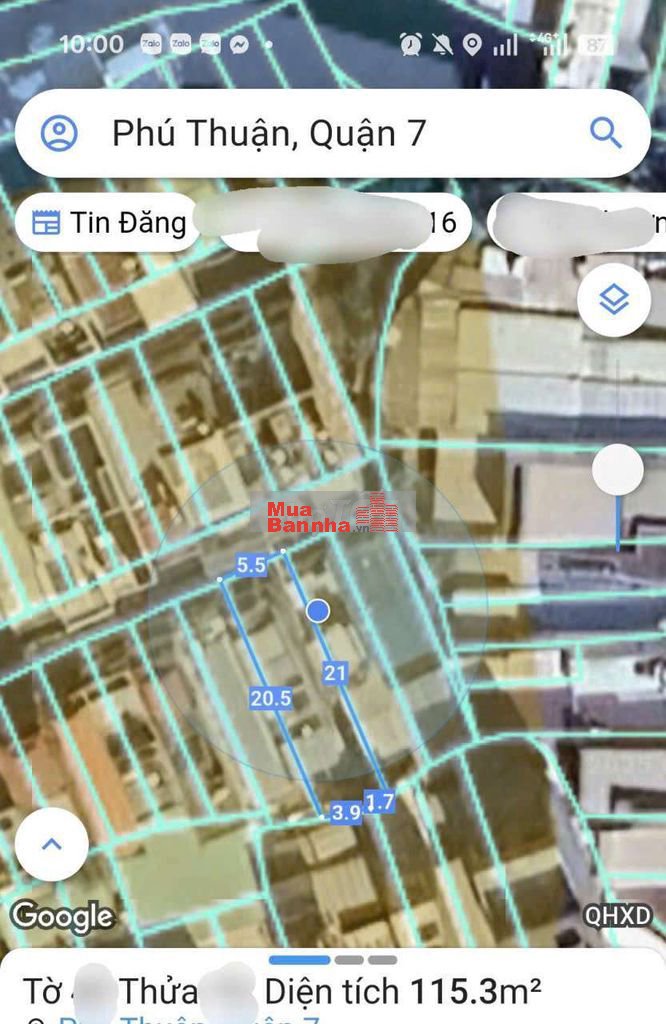
Task: Tap the round opacity slider handle
Action: (617, 470)
